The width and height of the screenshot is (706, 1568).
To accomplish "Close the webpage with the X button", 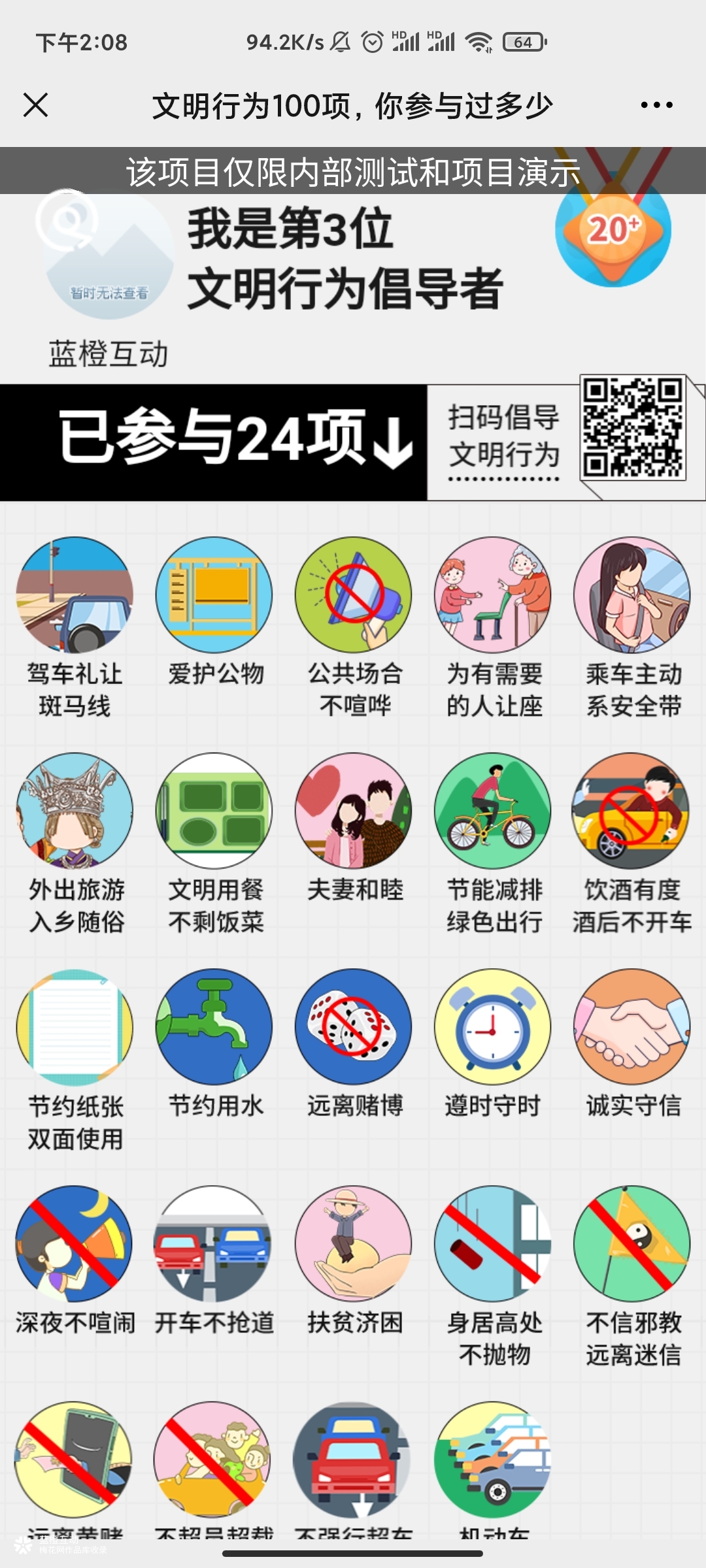I will [35, 105].
